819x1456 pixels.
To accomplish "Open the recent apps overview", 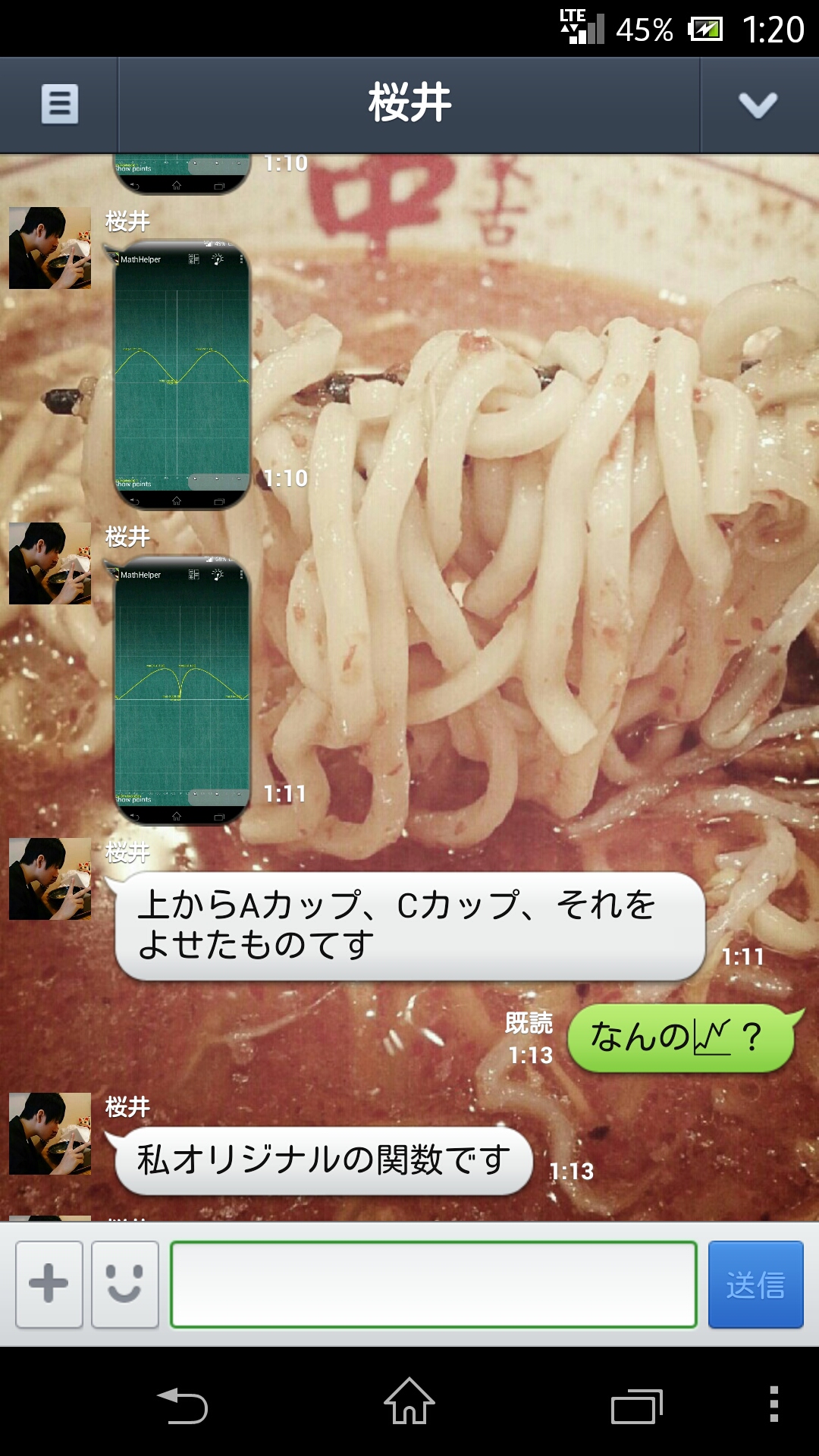I will [x=637, y=1405].
